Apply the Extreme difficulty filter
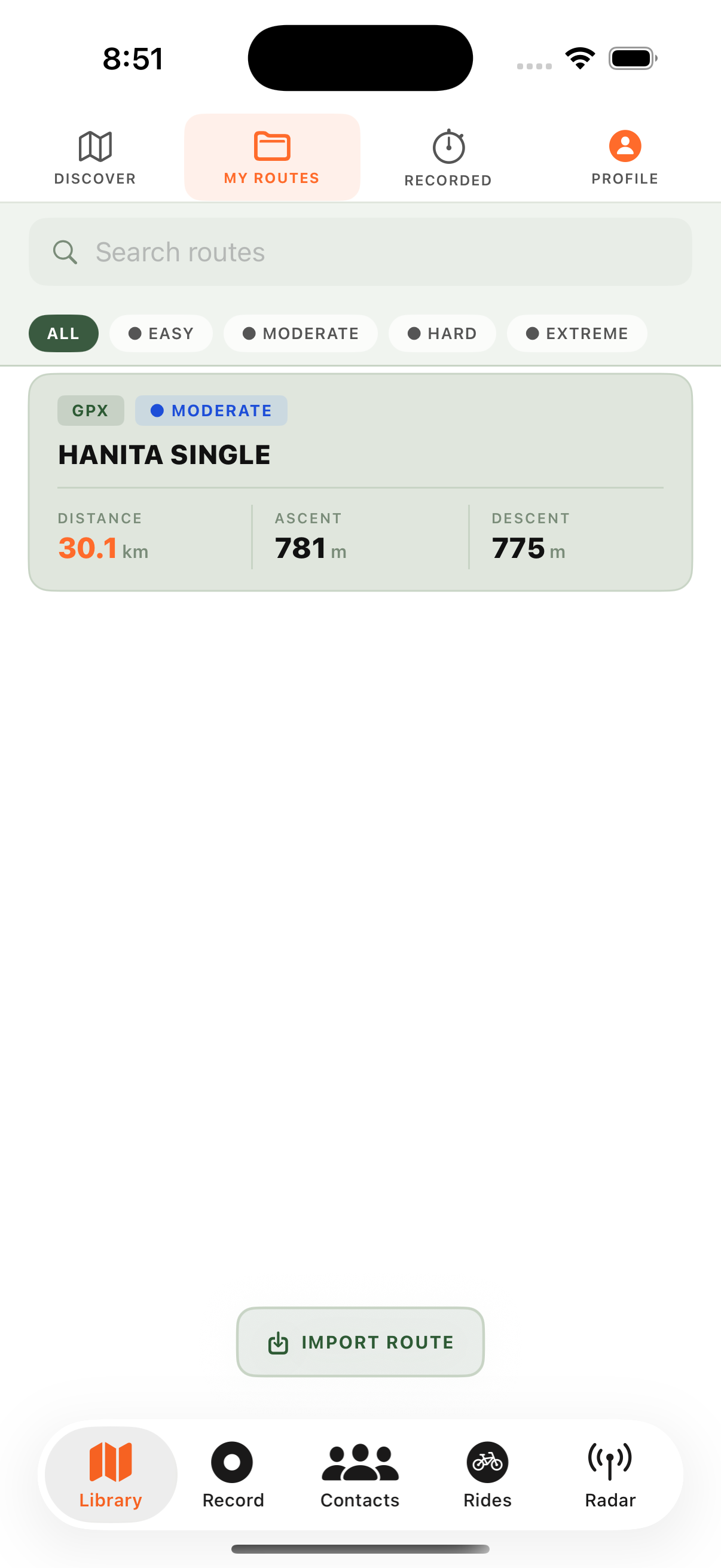 tap(577, 334)
